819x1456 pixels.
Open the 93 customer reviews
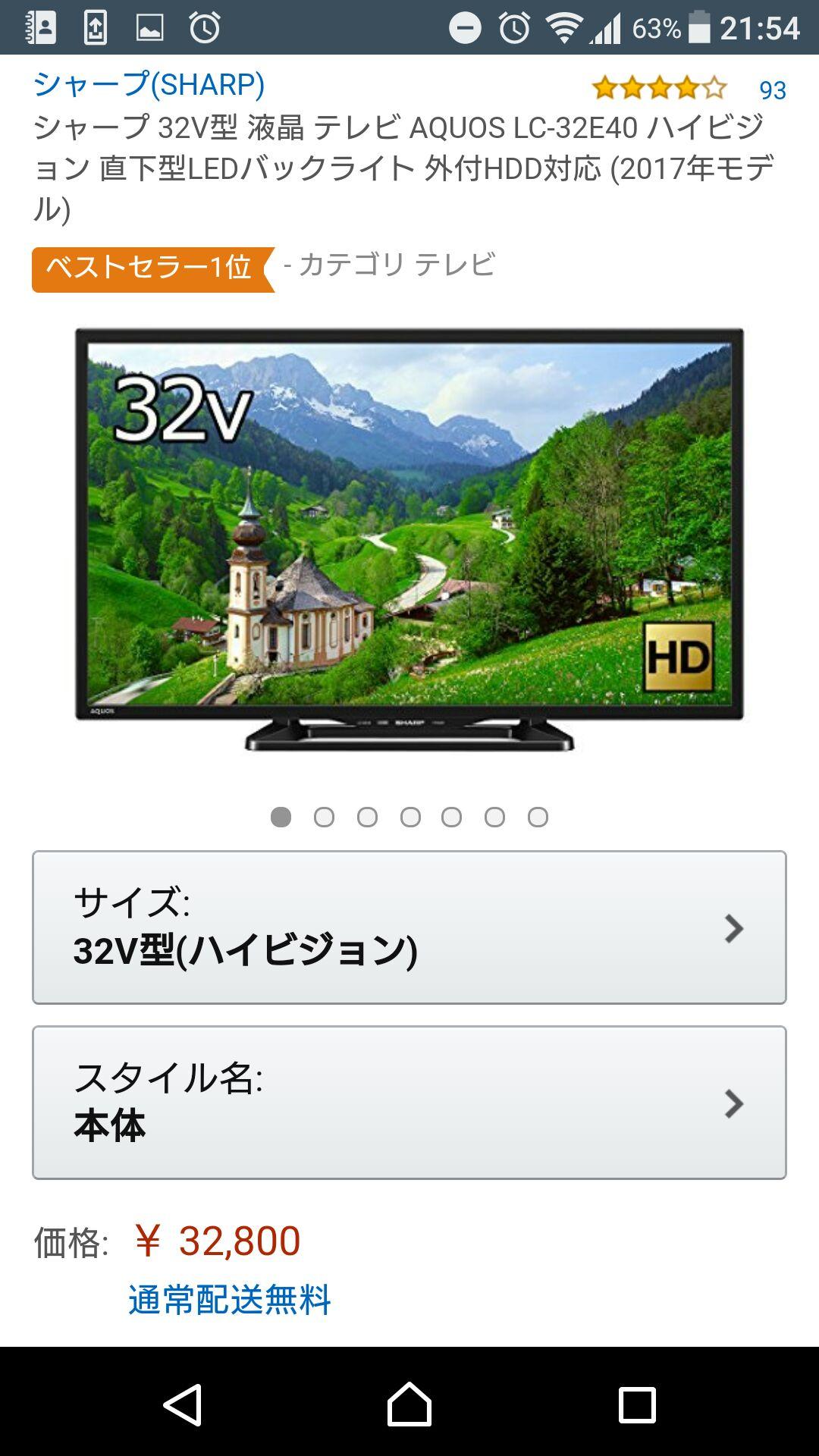click(772, 90)
